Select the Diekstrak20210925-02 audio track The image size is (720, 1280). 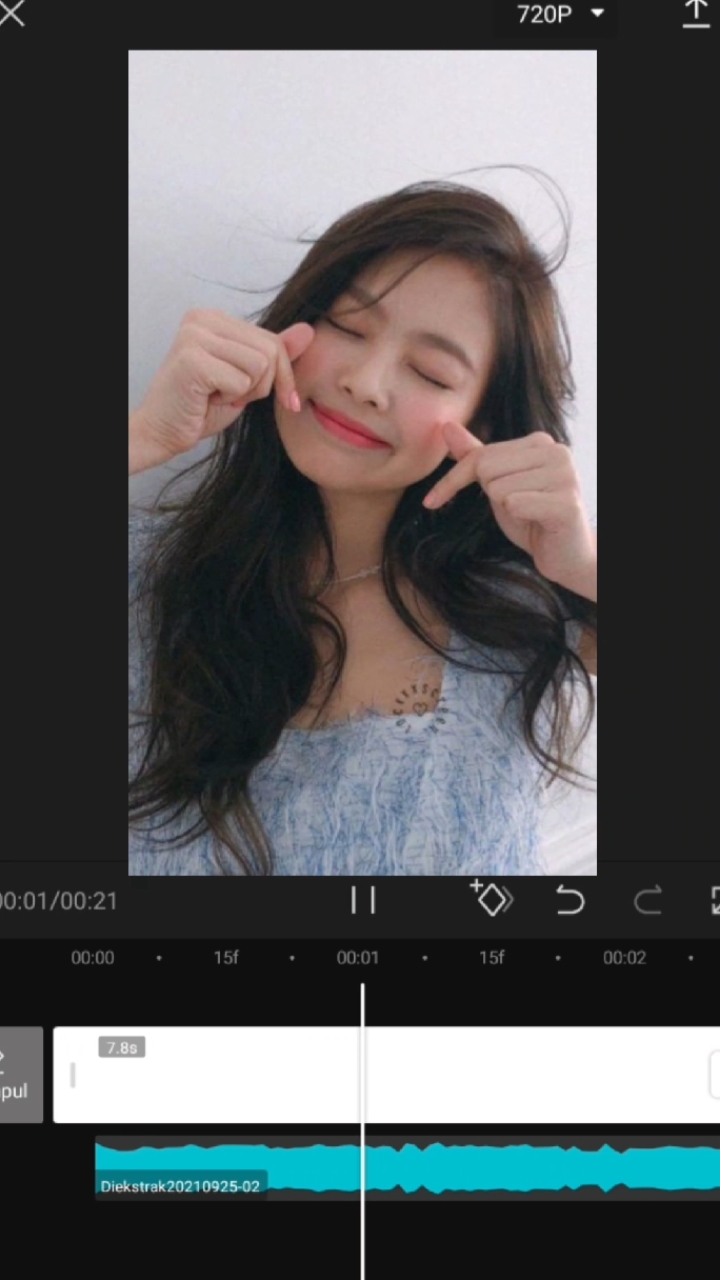click(407, 1168)
